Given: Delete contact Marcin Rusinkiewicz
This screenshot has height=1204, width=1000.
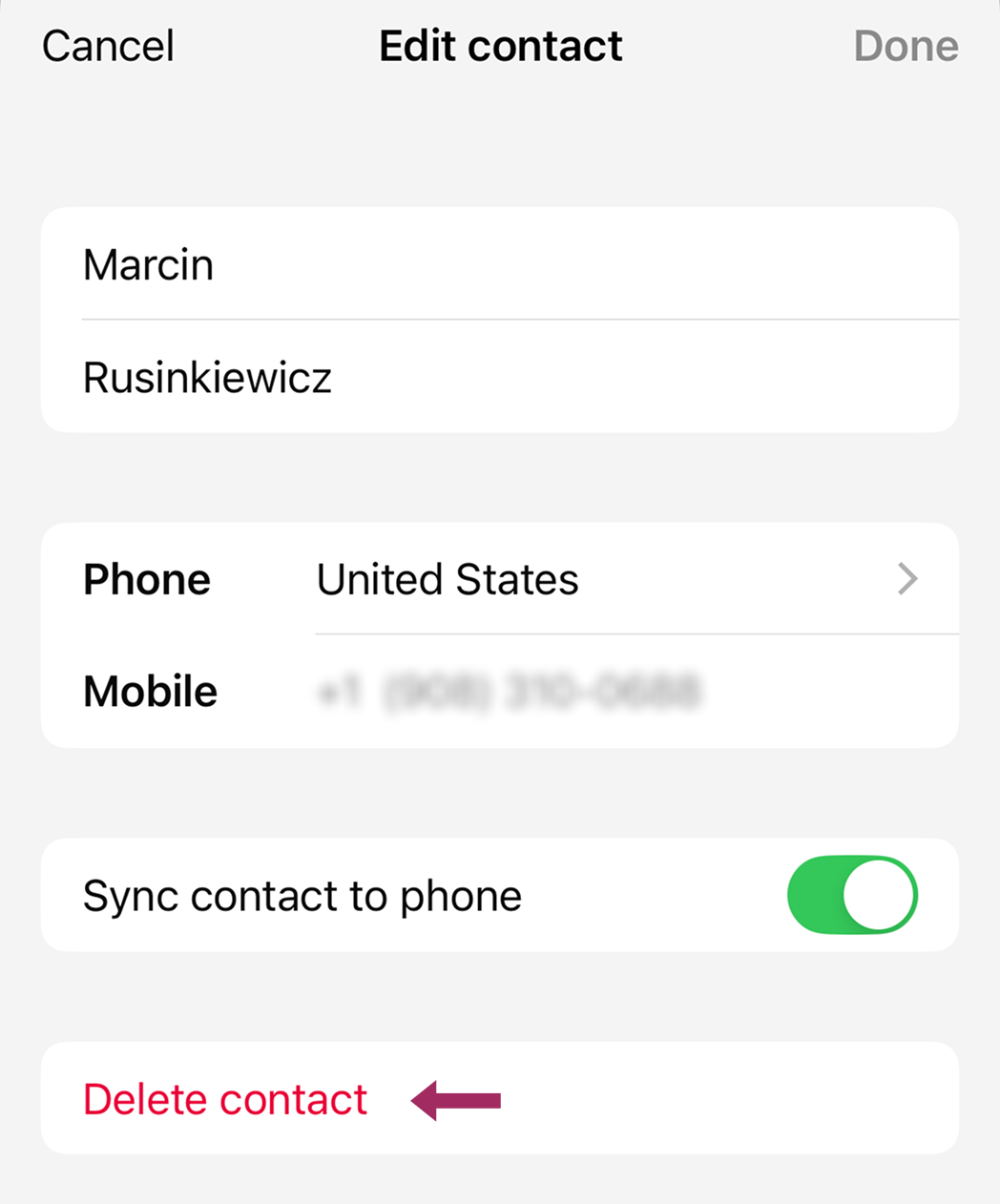Looking at the screenshot, I should click(x=225, y=1098).
